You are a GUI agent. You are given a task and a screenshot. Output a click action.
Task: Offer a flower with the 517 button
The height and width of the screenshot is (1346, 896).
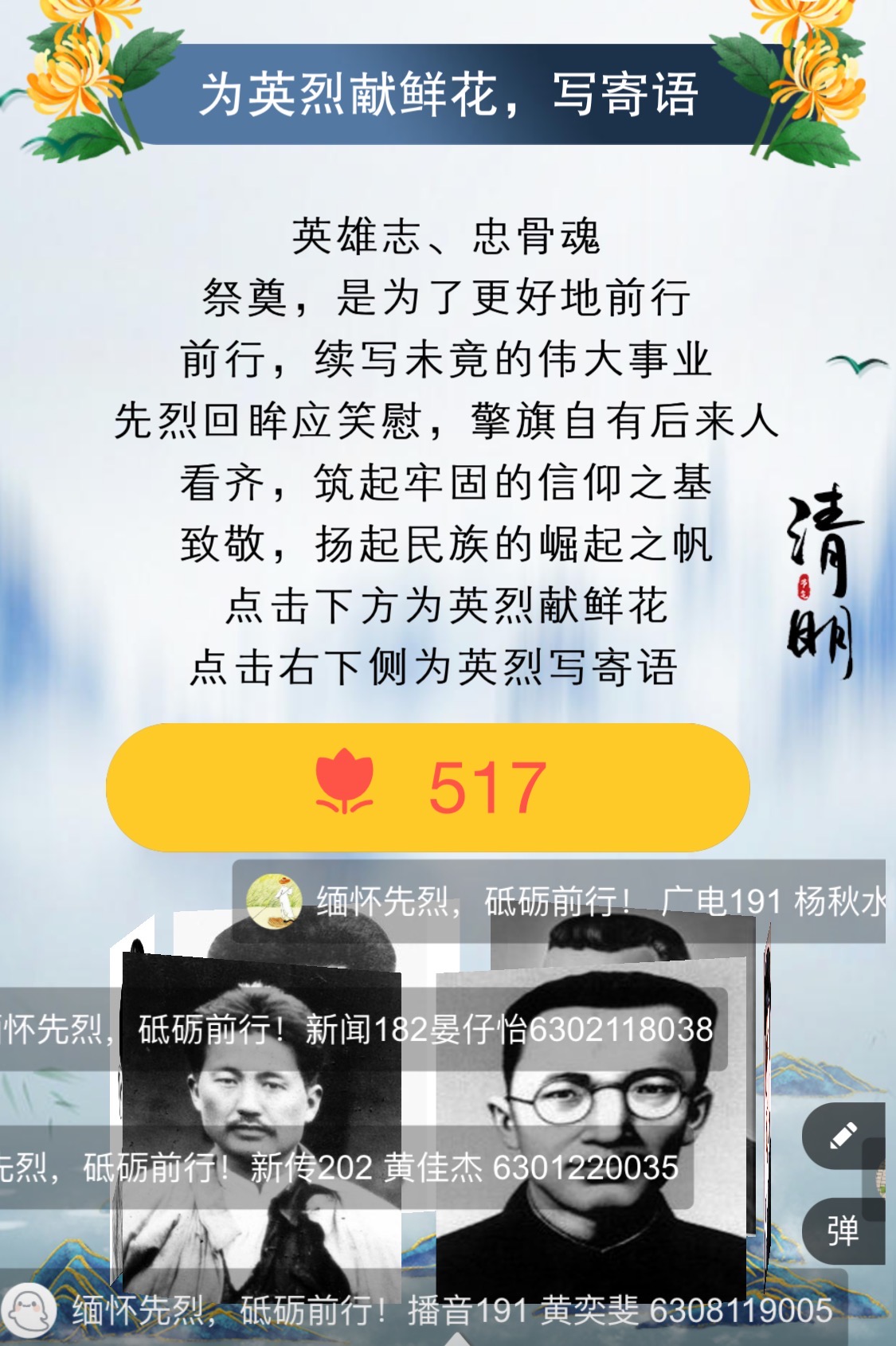coord(428,787)
